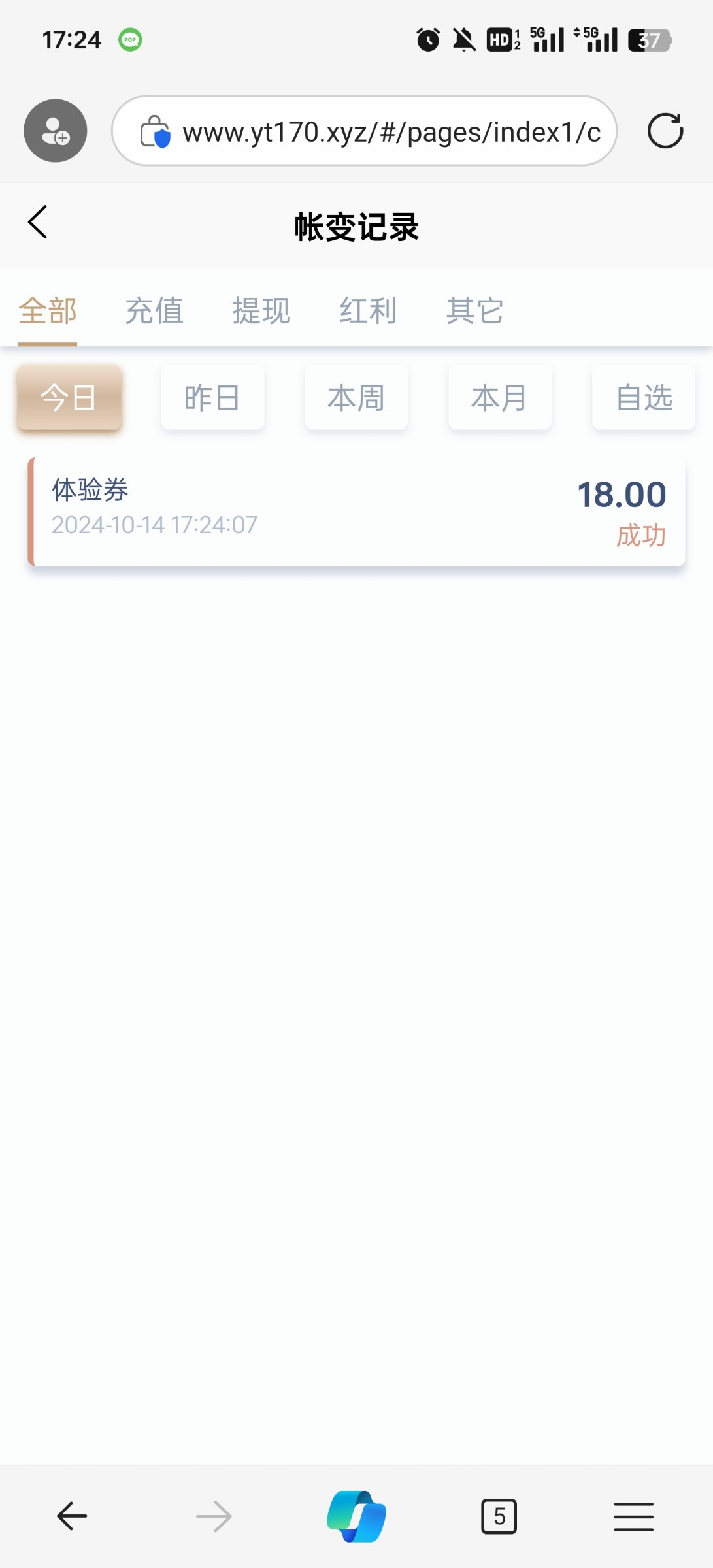Open the tab switcher showing 5 tabs

tap(499, 1516)
